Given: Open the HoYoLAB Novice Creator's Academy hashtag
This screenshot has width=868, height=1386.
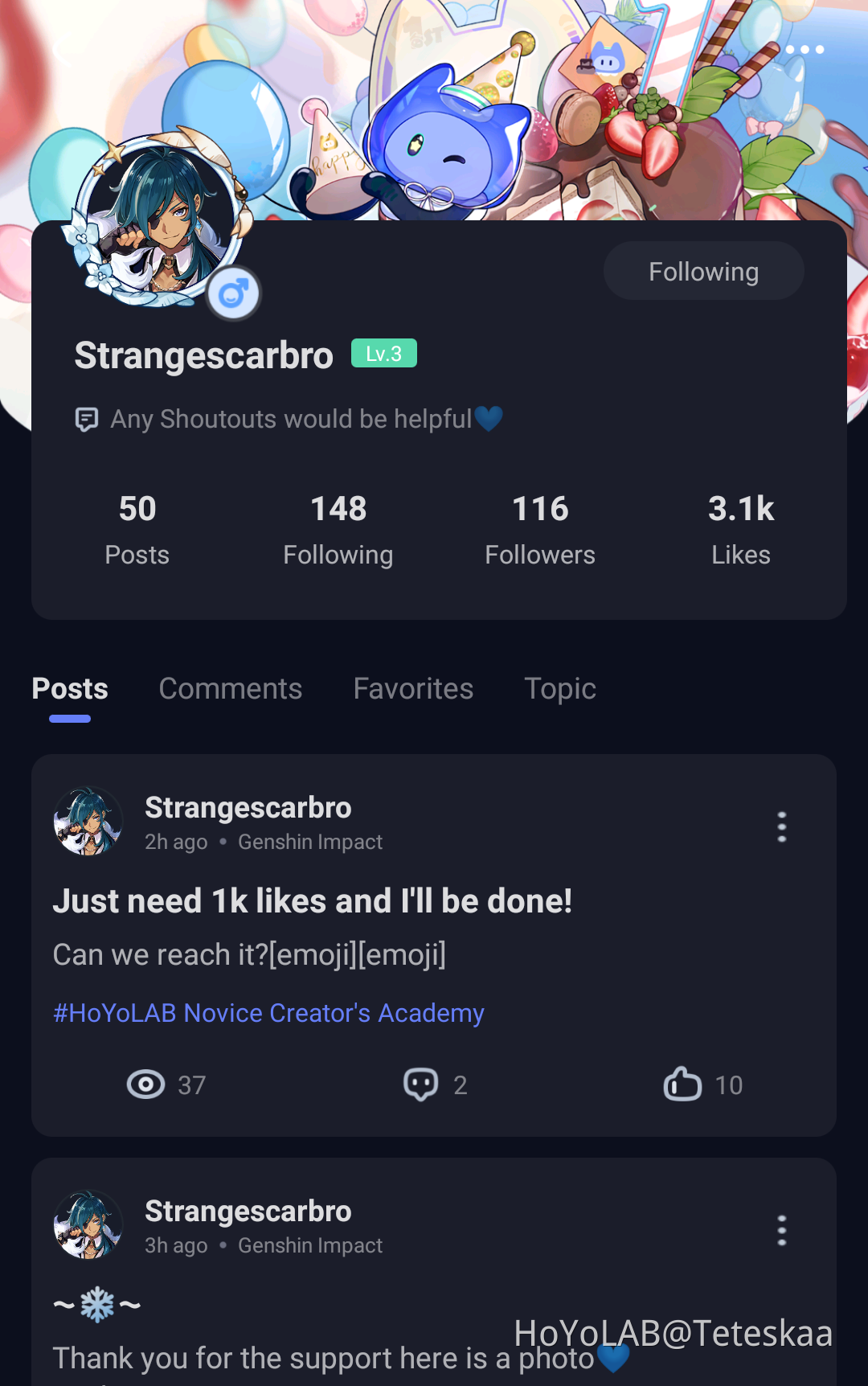Looking at the screenshot, I should click(x=268, y=1013).
